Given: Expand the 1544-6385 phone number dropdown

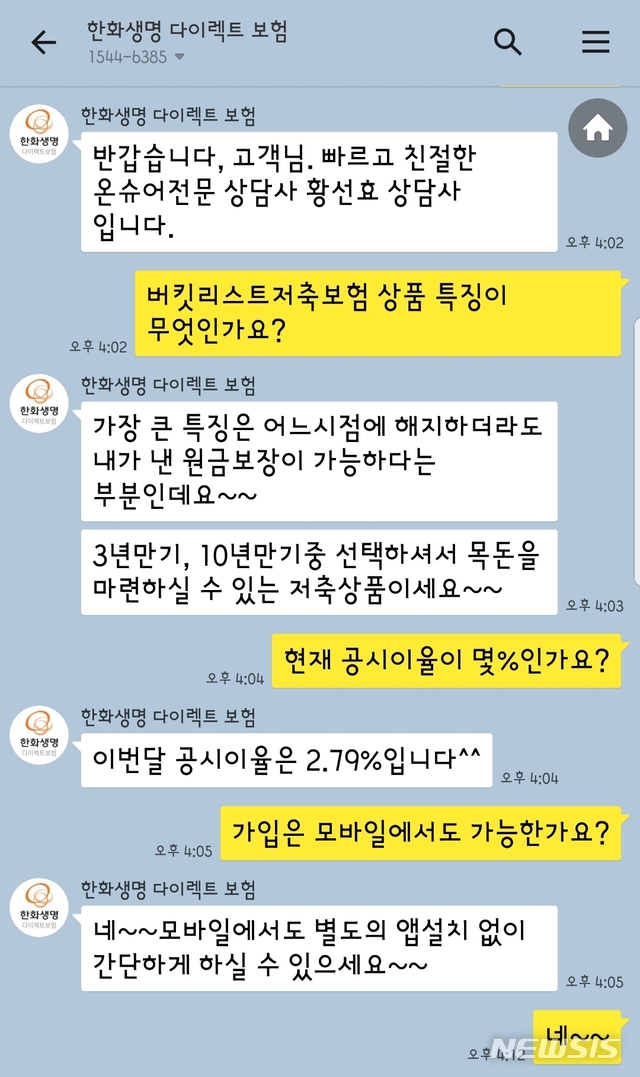Looking at the screenshot, I should [x=180, y=57].
